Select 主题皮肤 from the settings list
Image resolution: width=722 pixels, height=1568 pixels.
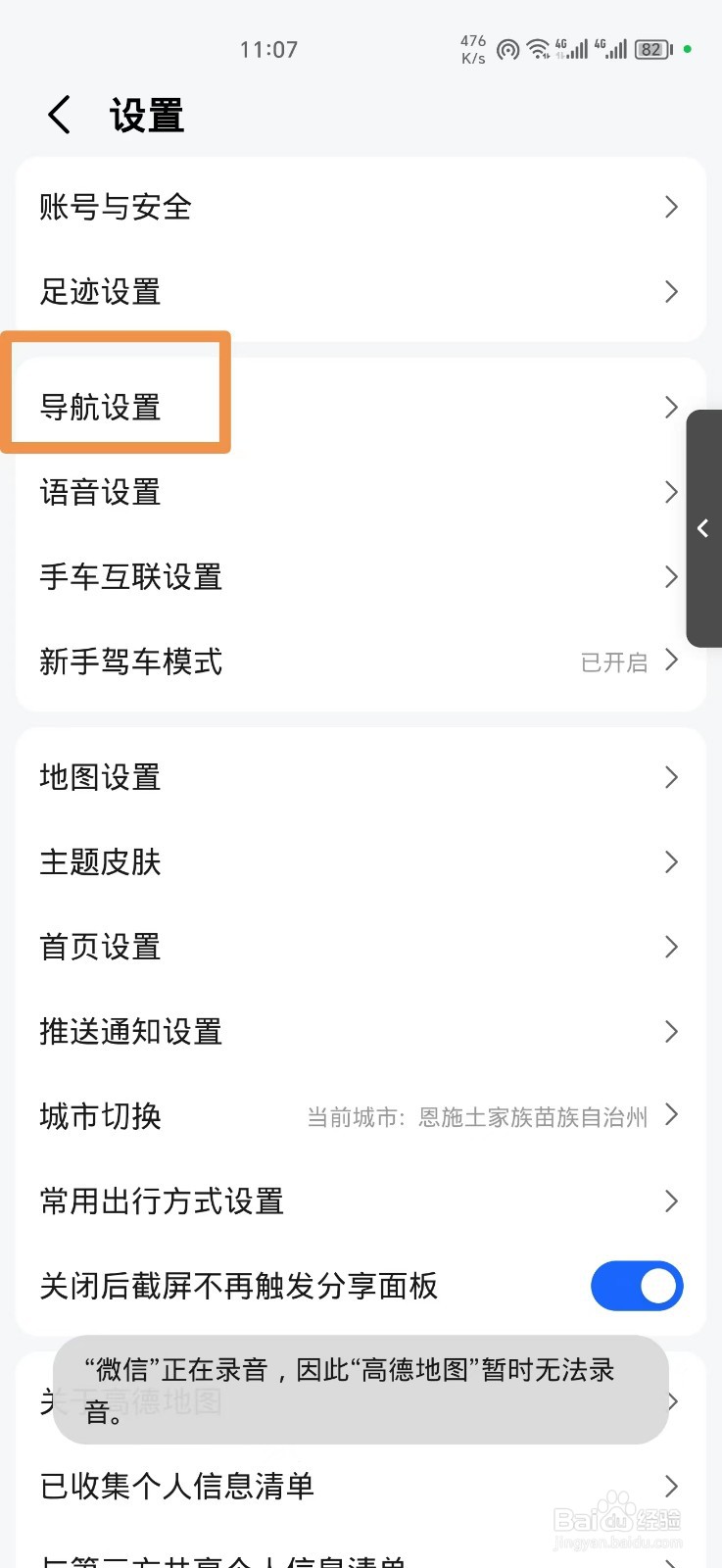(99, 862)
